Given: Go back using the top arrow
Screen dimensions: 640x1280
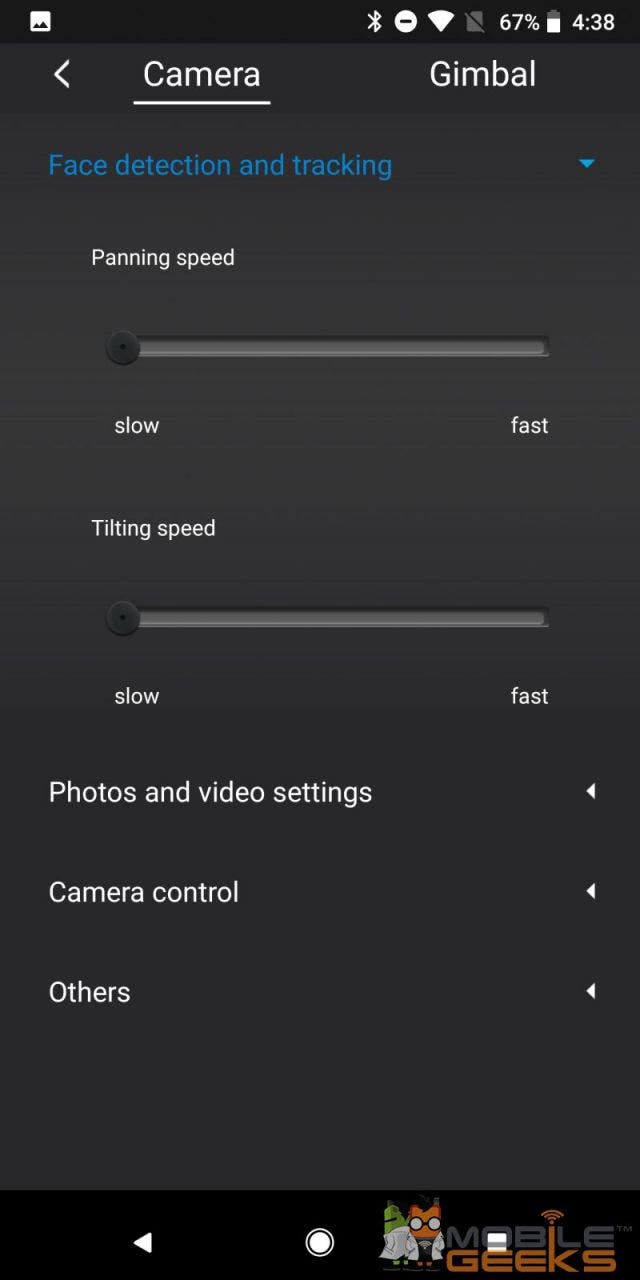Looking at the screenshot, I should tap(62, 74).
